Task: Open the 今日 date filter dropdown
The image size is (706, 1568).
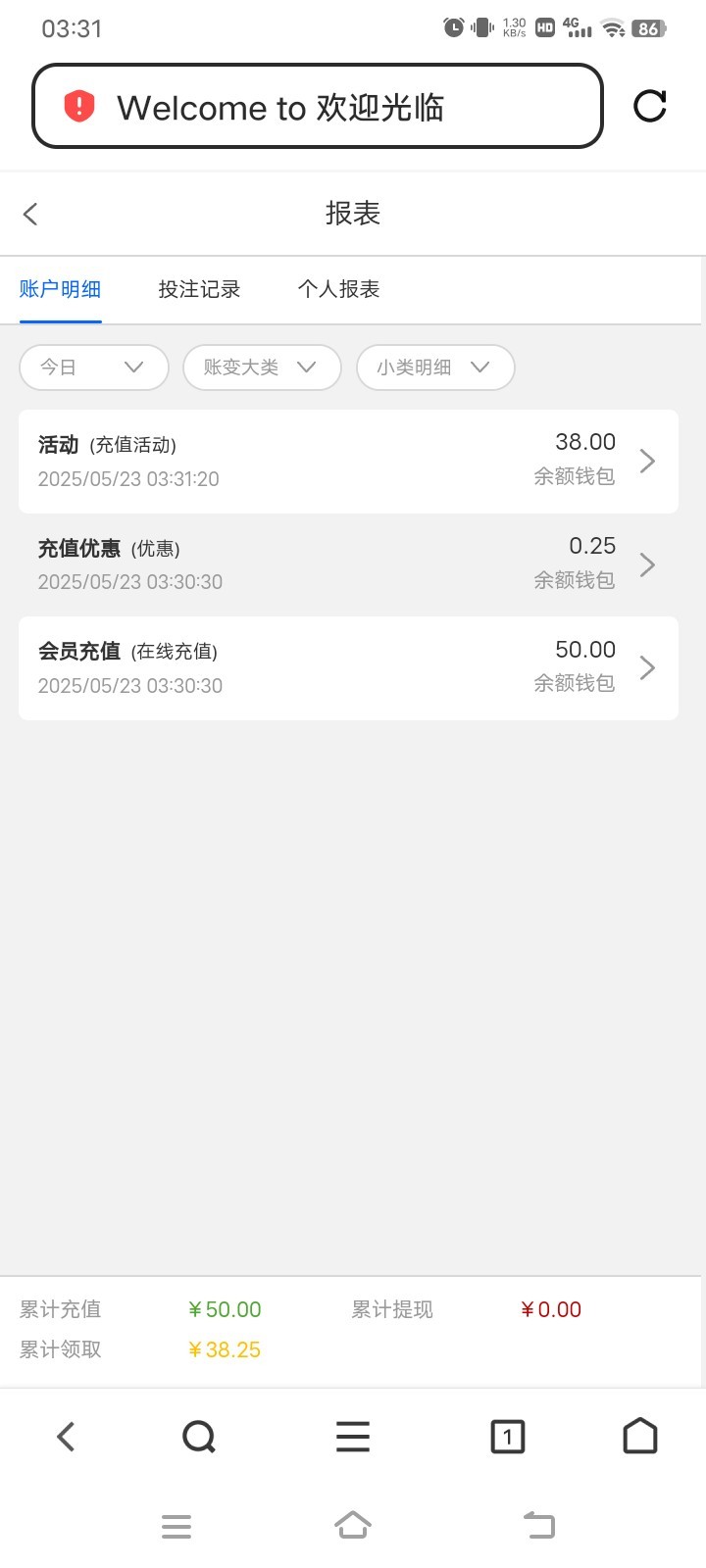Action: pyautogui.click(x=93, y=367)
